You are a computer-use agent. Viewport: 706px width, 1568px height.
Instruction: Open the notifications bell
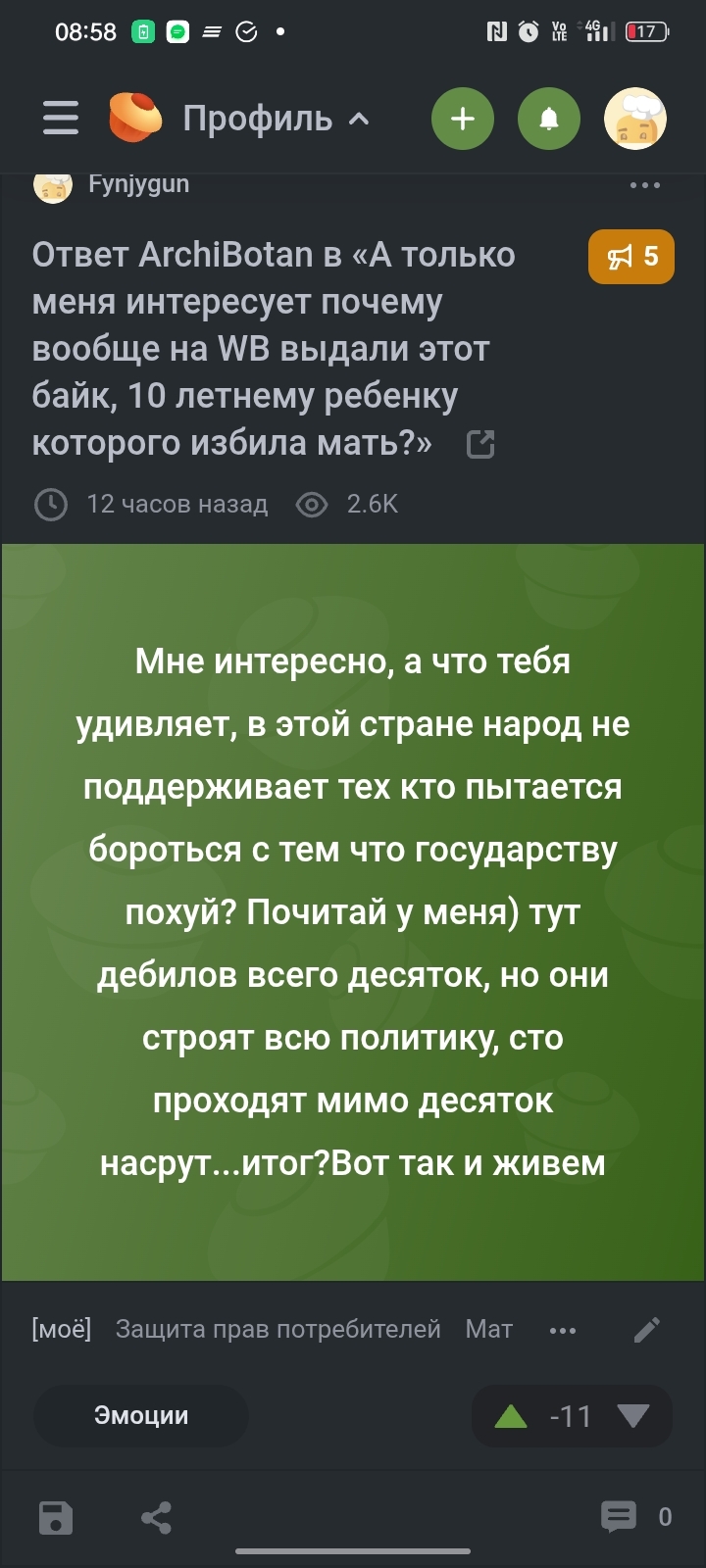coord(549,119)
